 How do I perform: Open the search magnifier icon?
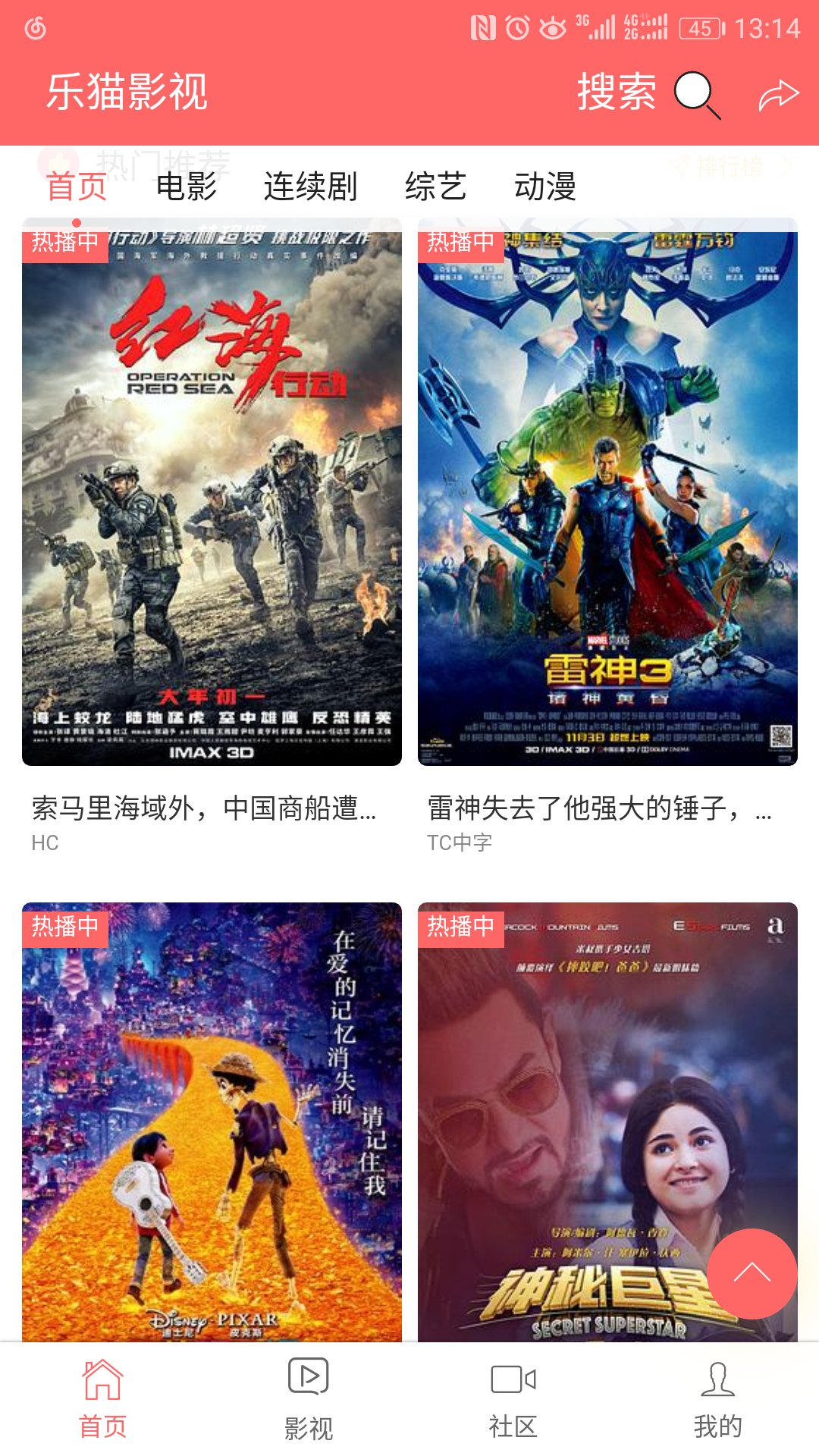coord(697,94)
